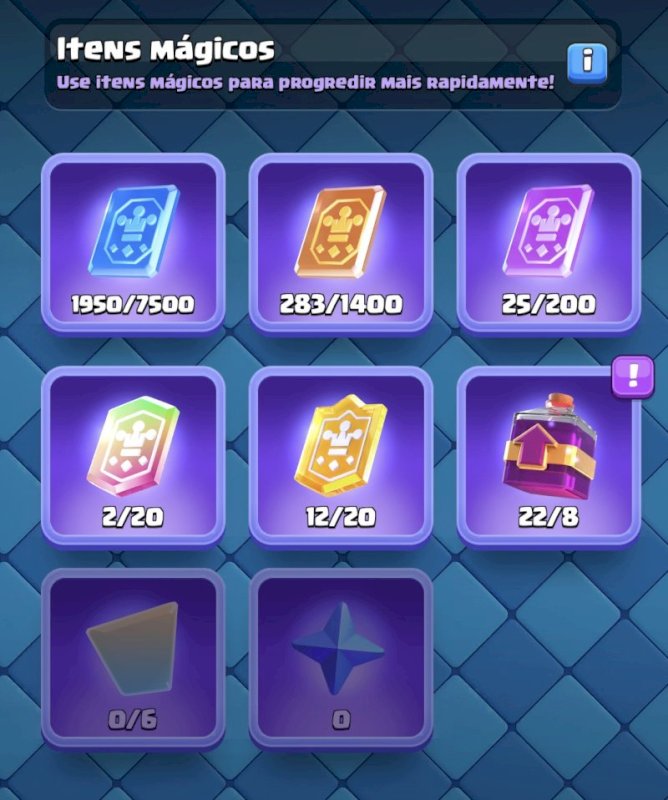Open the purple potion item showing 22/8

click(549, 455)
